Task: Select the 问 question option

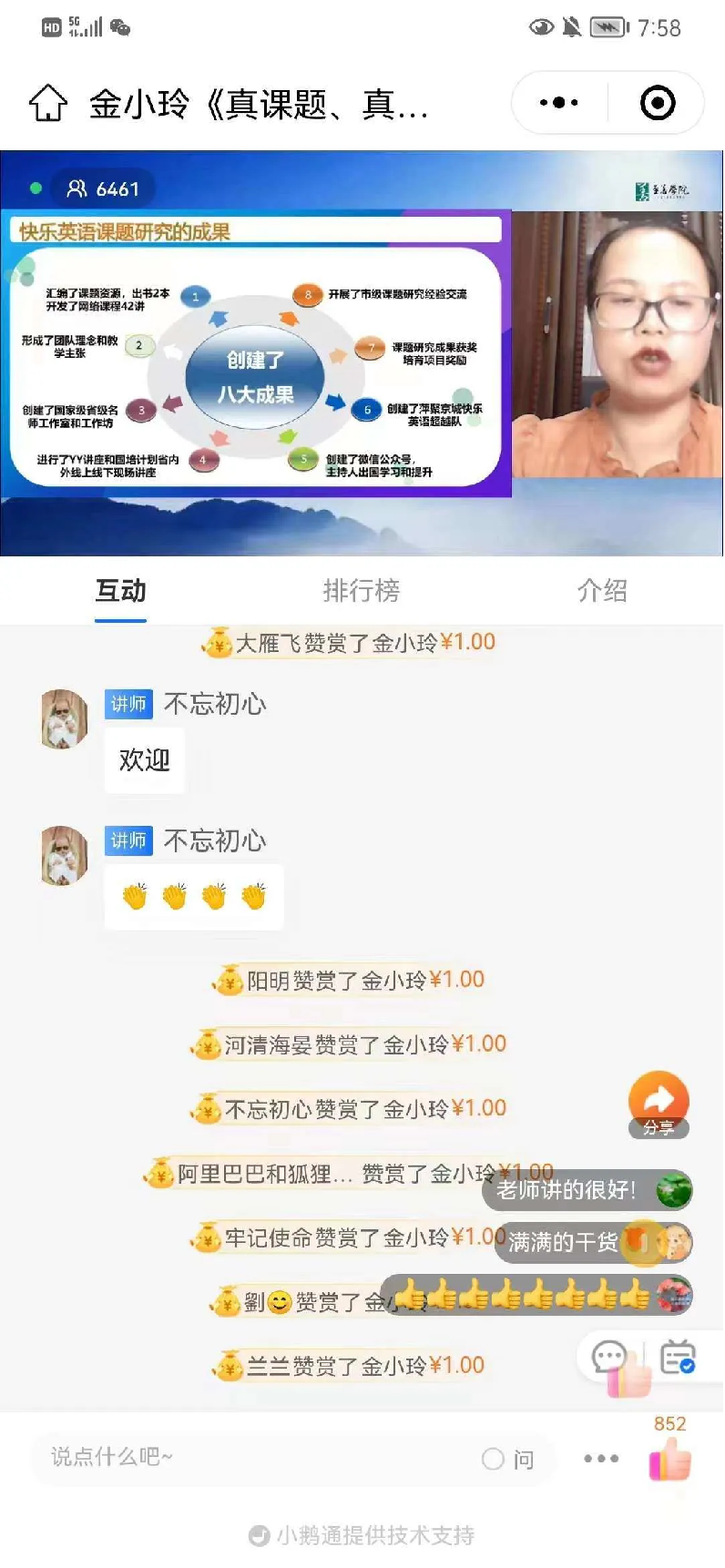Action: coord(508,1459)
